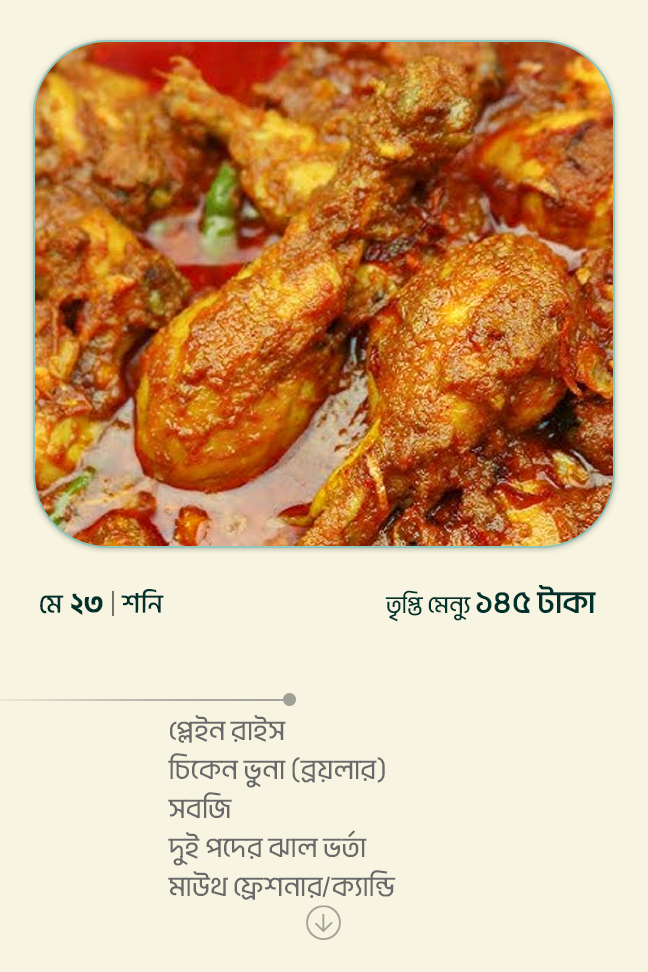Expand the menu with the down arrow

coord(323,922)
